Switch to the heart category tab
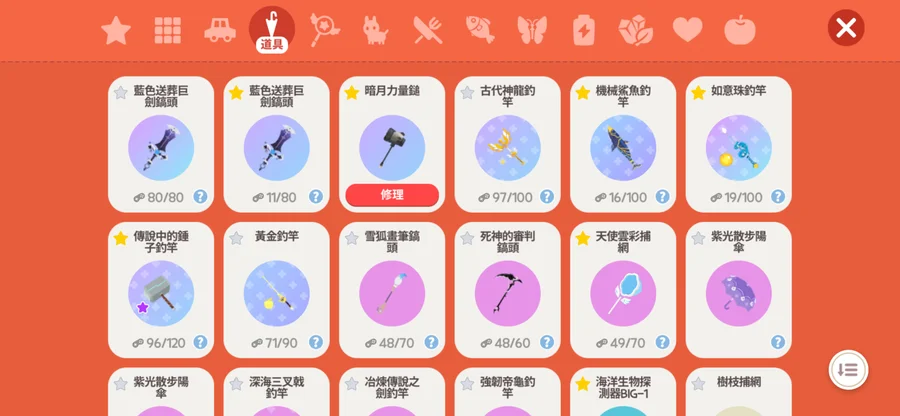The image size is (900, 416). [687, 30]
